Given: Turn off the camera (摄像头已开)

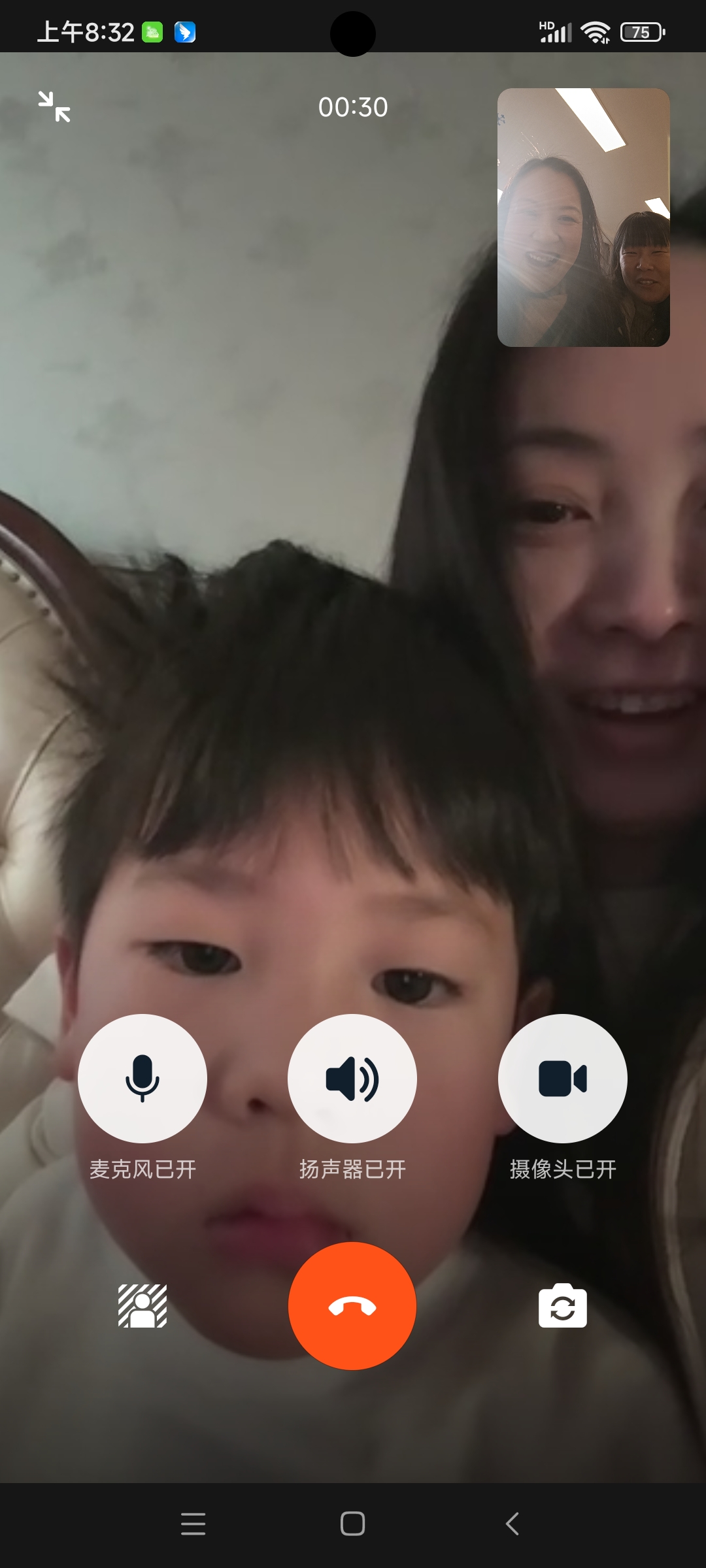Looking at the screenshot, I should coord(563,1078).
